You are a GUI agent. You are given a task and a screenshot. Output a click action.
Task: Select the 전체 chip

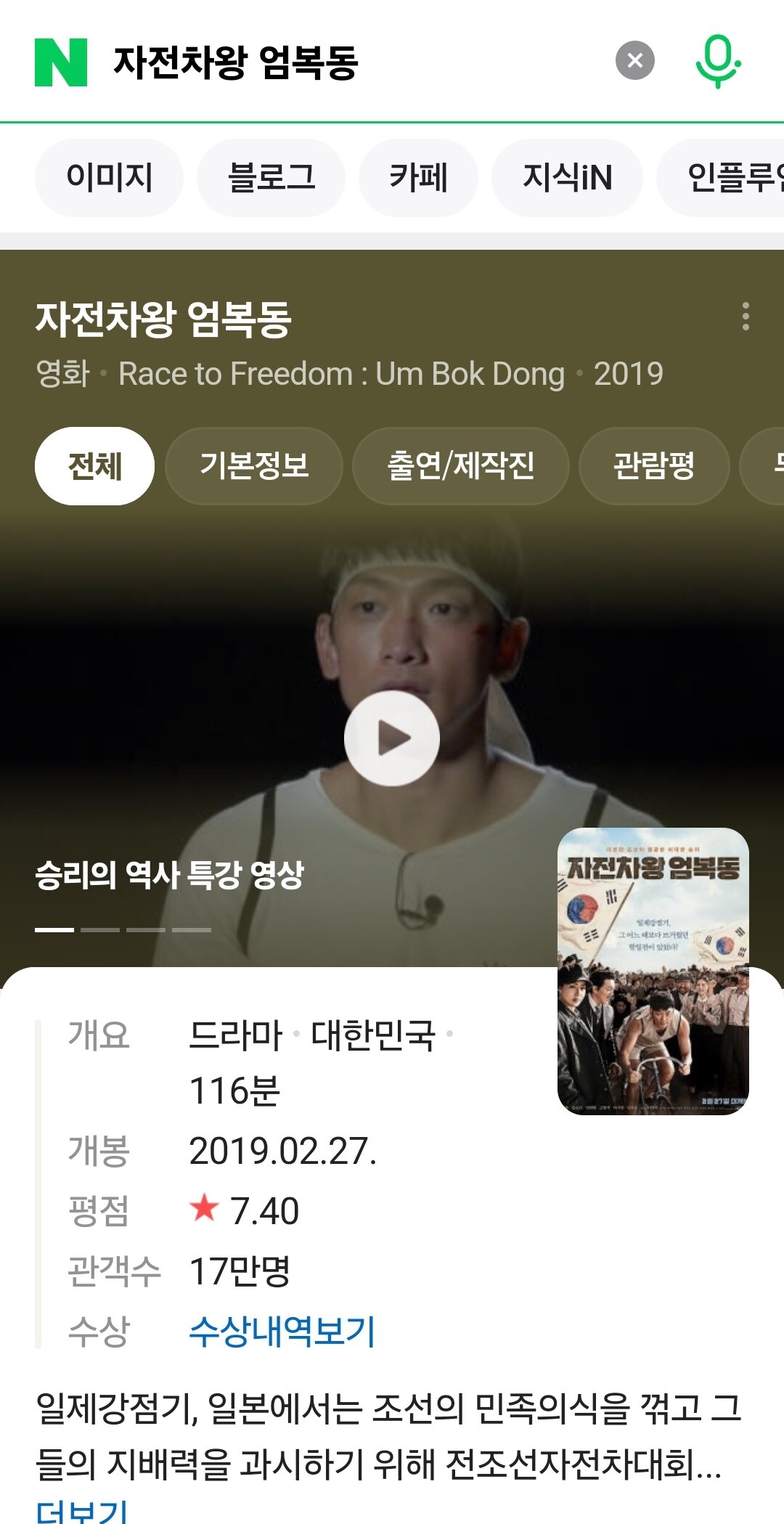[x=94, y=466]
